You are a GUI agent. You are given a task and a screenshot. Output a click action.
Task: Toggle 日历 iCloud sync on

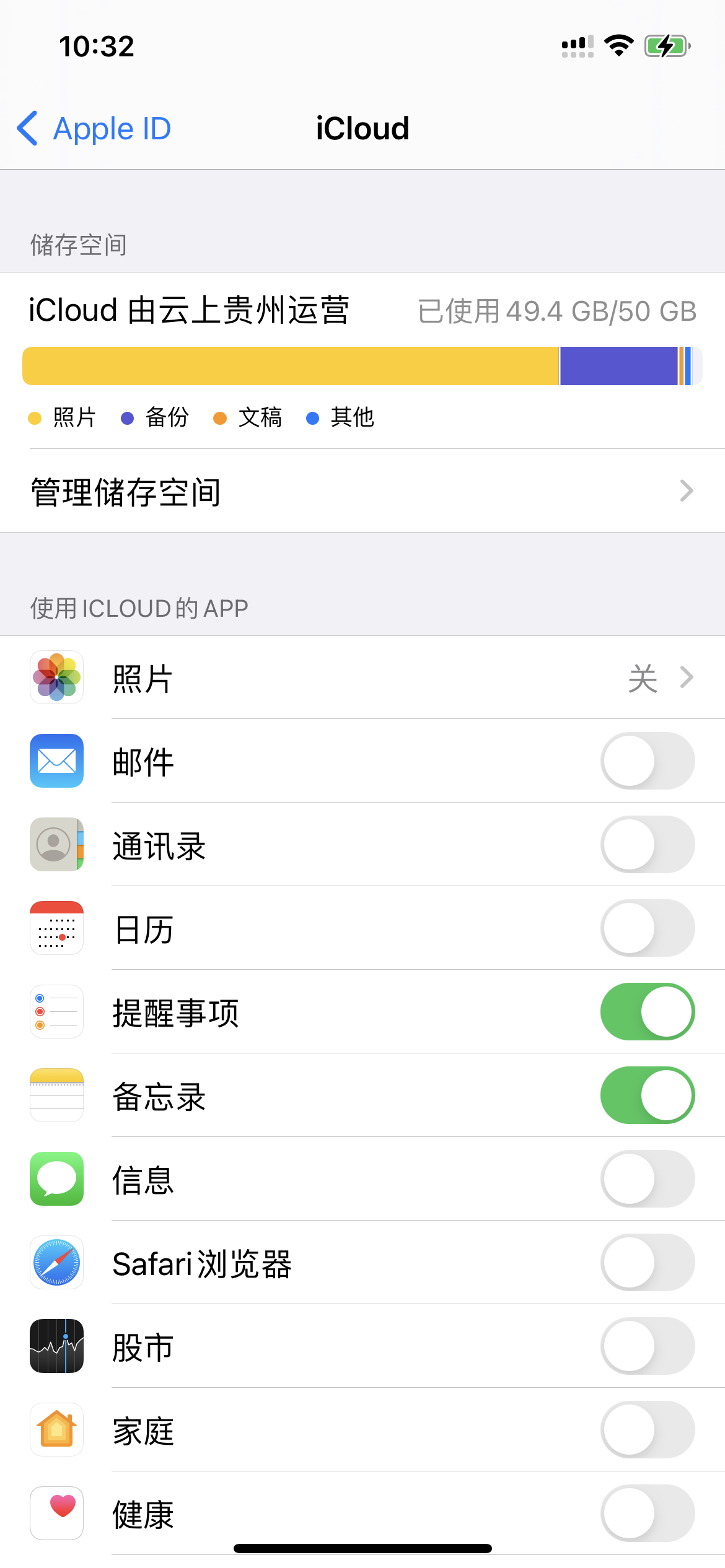pyautogui.click(x=647, y=928)
